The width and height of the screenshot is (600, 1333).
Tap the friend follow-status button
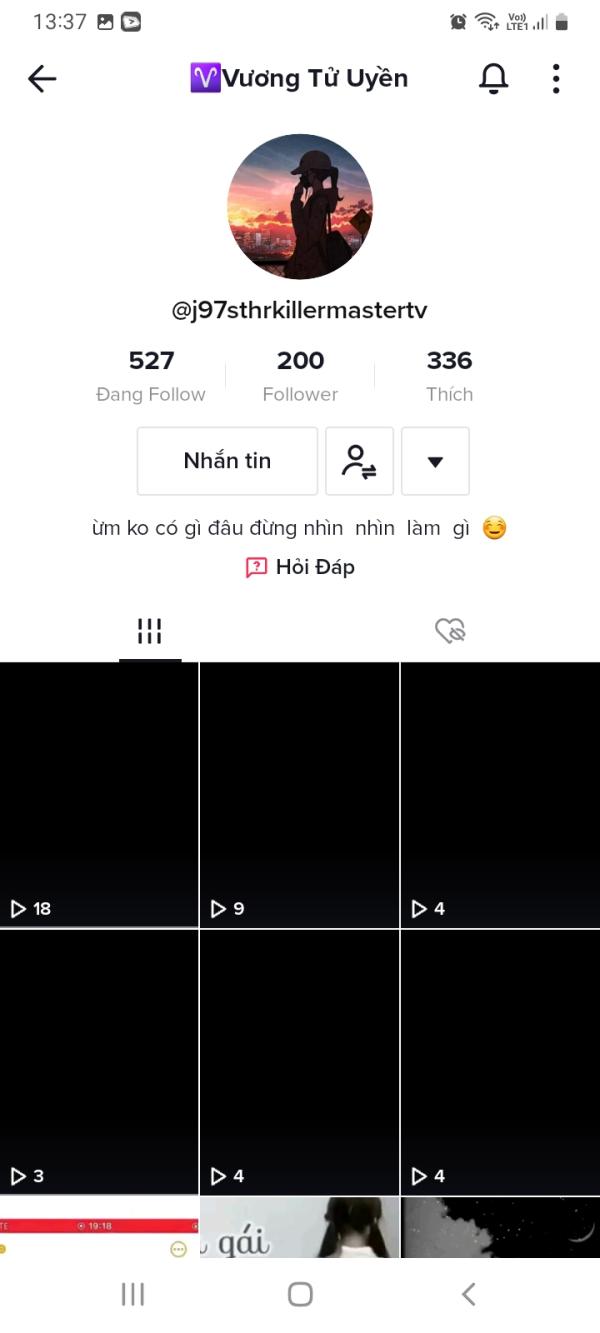(359, 461)
